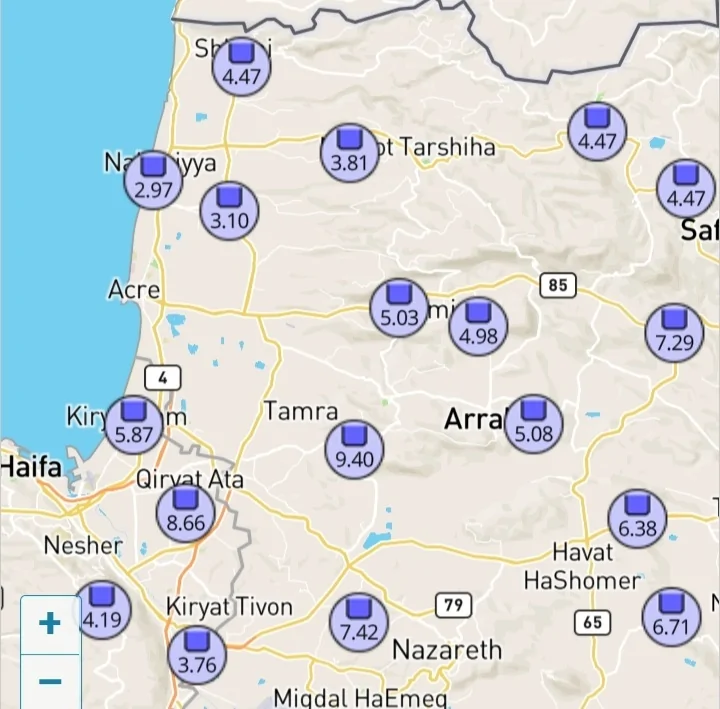View details of the 5.03 marker
720x709 pixels.
[399, 307]
